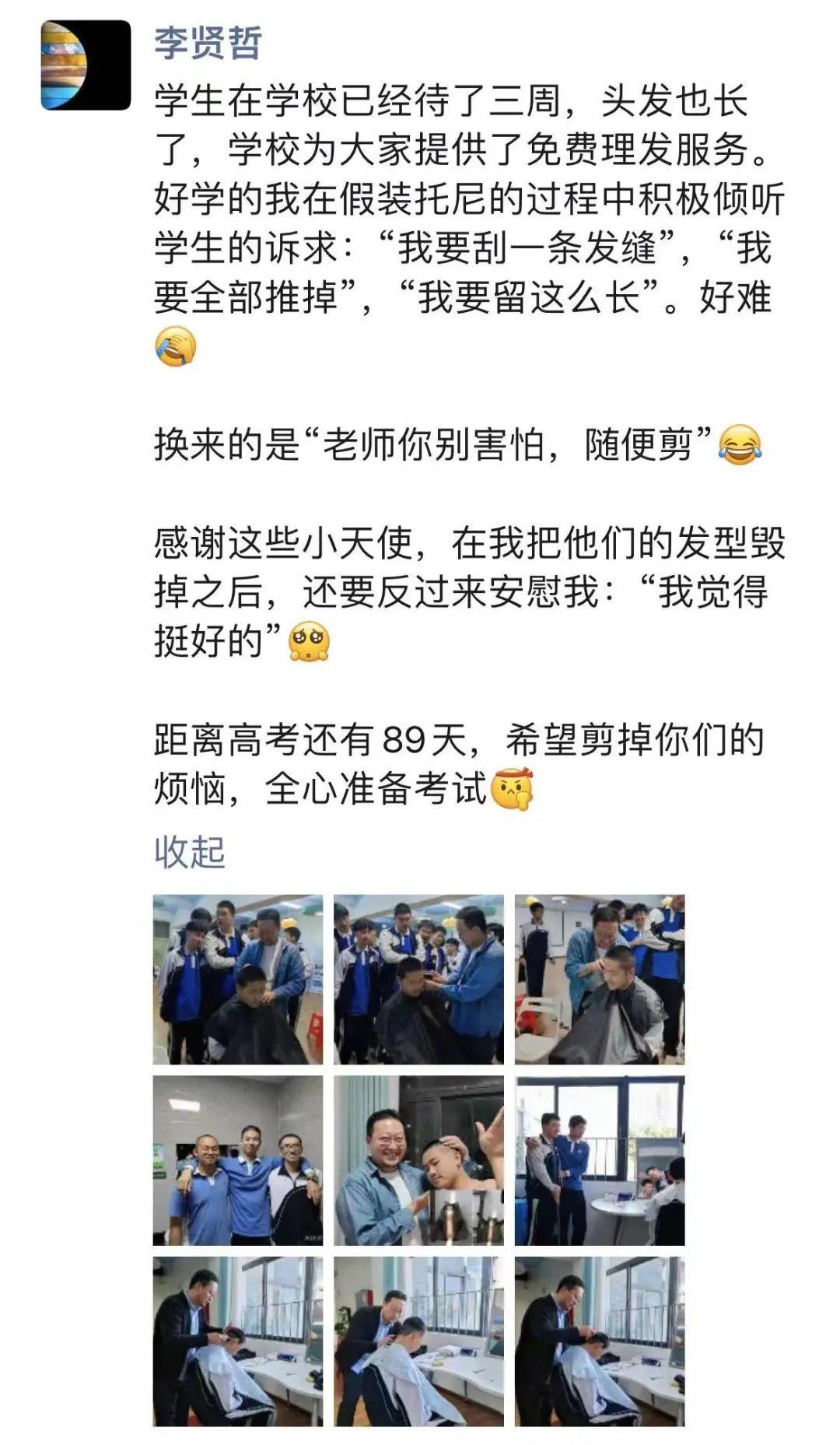The height and width of the screenshot is (1445, 840).
Task: Collapse the post text with 收起
Action: click(189, 852)
